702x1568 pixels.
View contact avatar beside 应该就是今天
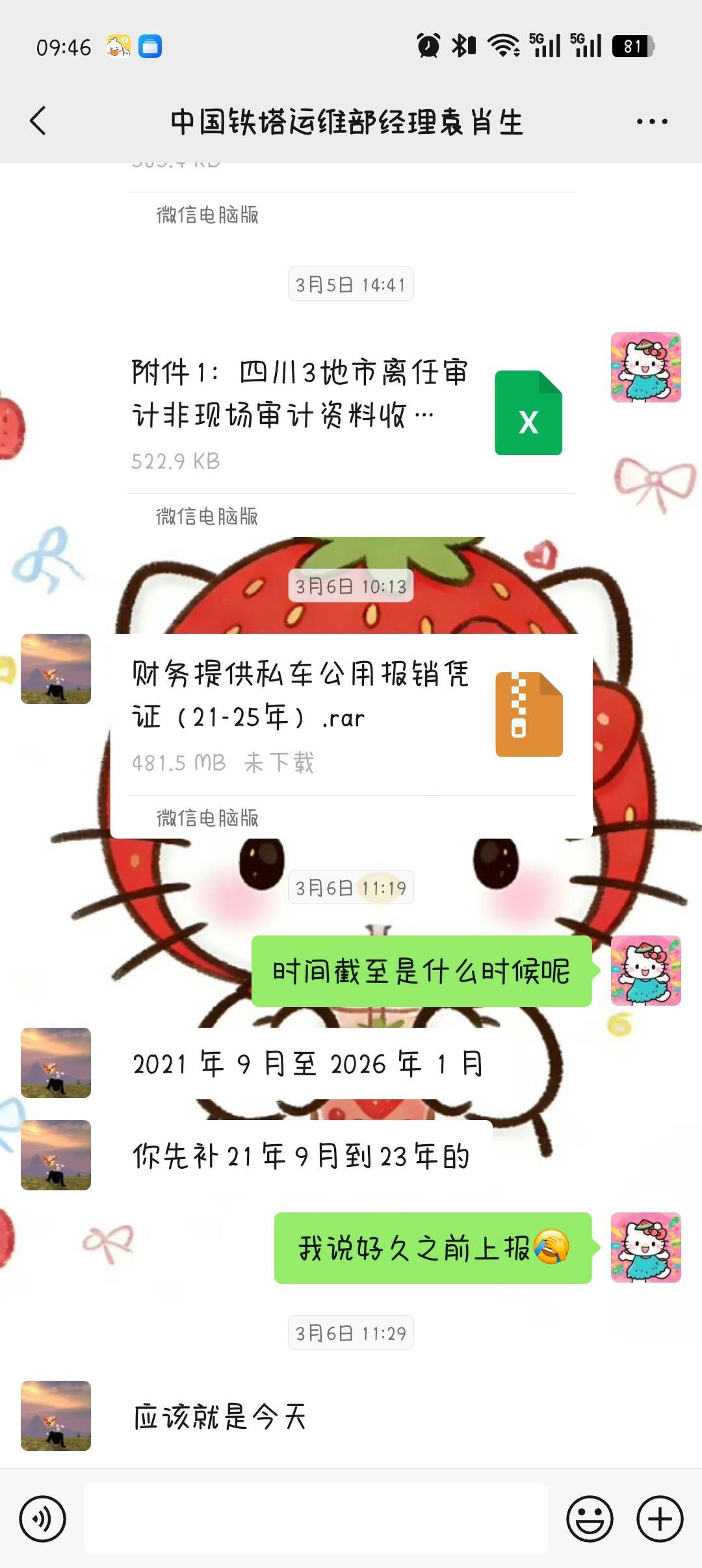(56, 1416)
